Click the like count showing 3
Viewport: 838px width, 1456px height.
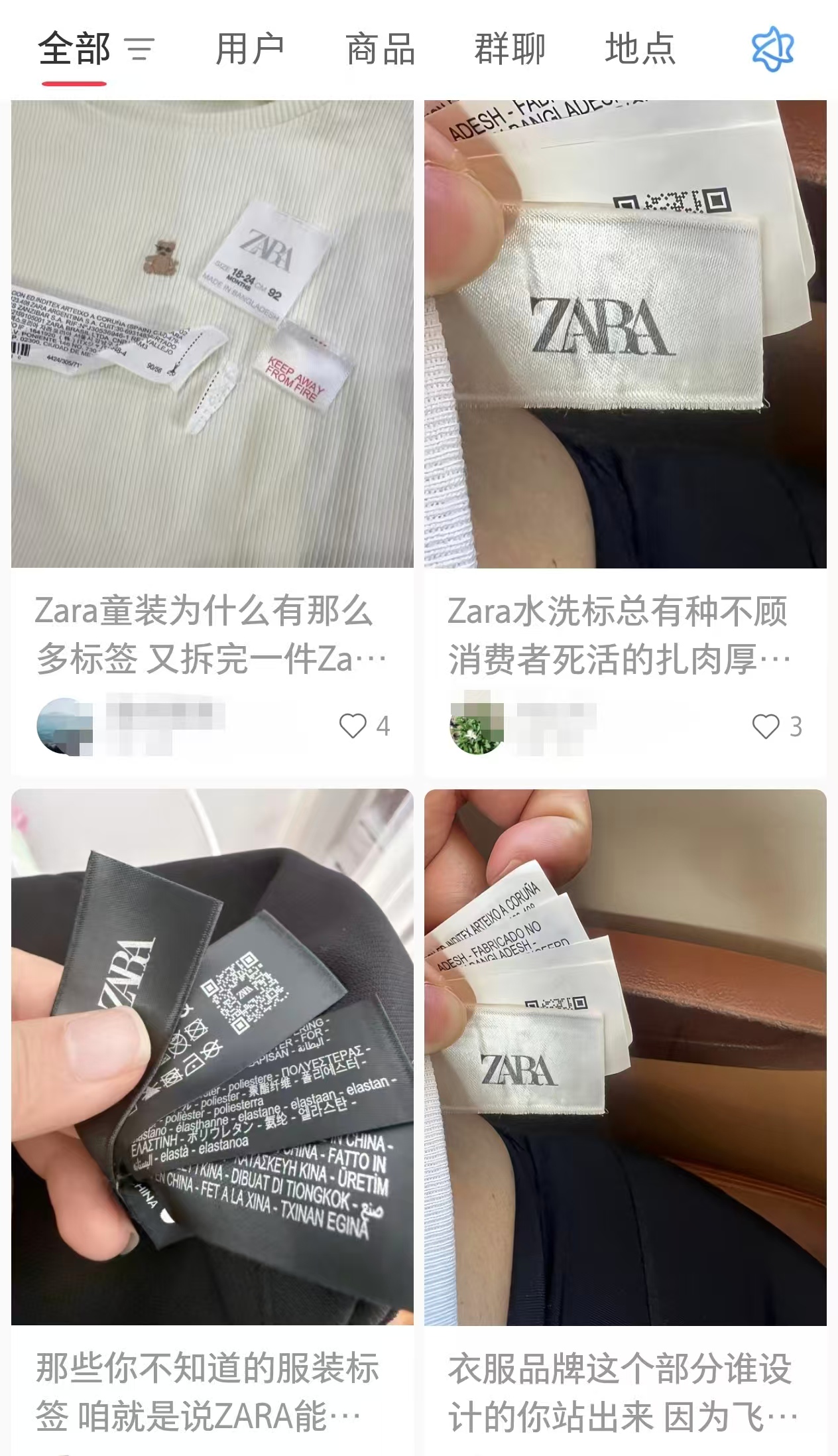coord(794,727)
